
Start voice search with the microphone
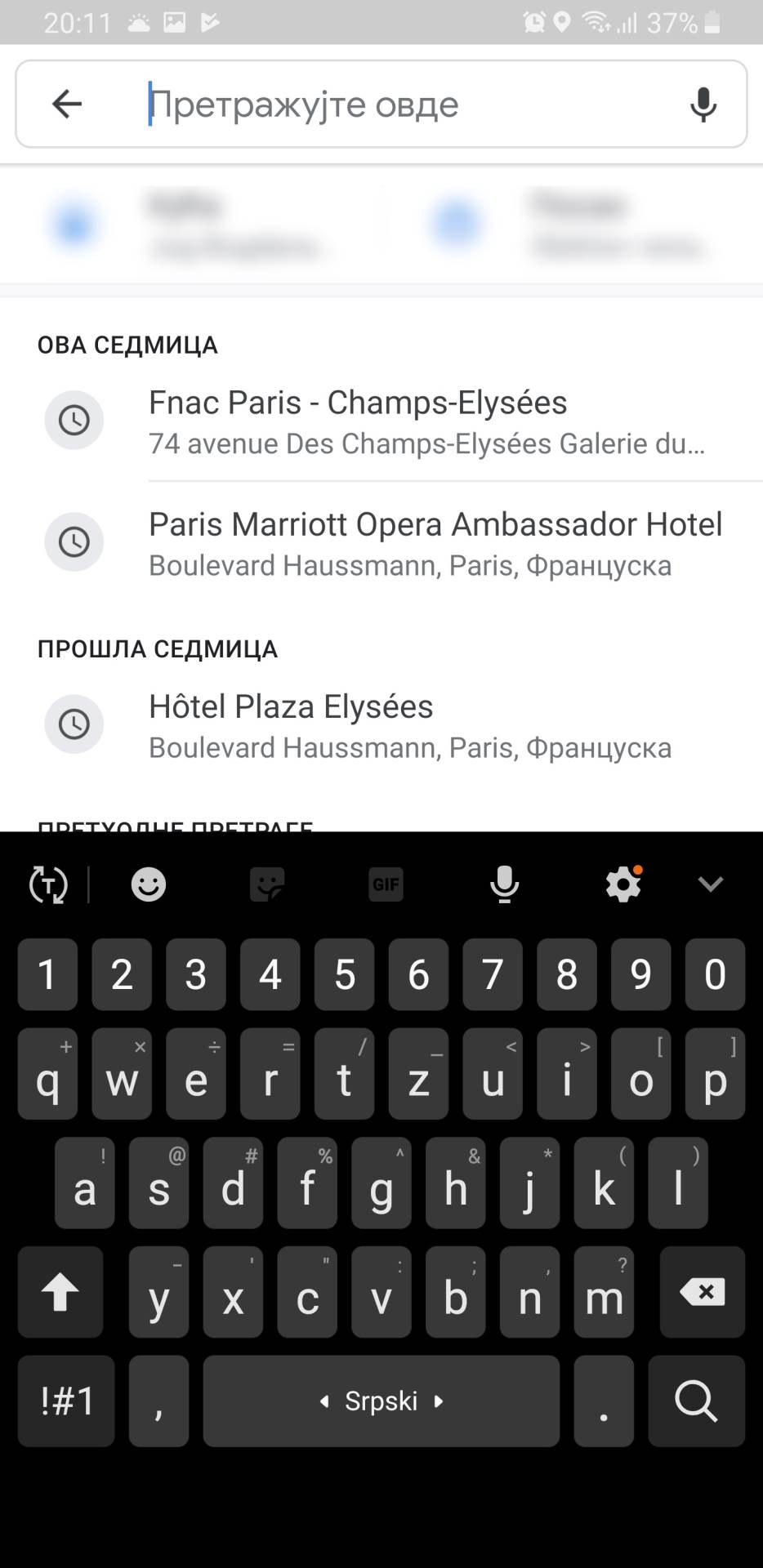[703, 105]
